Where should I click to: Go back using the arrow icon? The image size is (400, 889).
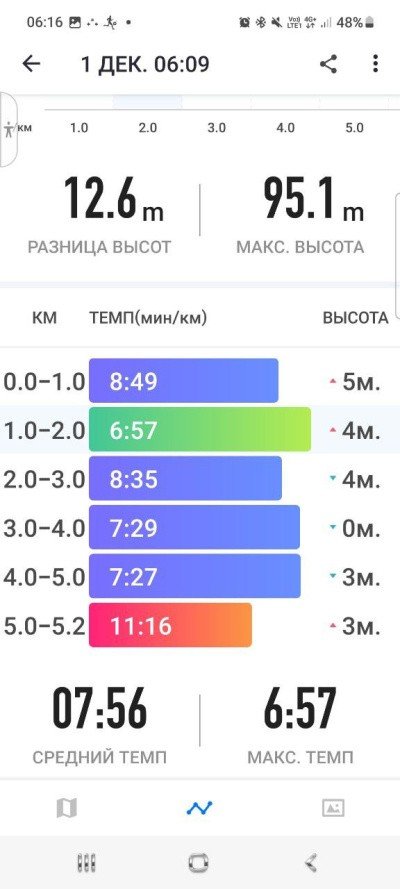pos(31,64)
